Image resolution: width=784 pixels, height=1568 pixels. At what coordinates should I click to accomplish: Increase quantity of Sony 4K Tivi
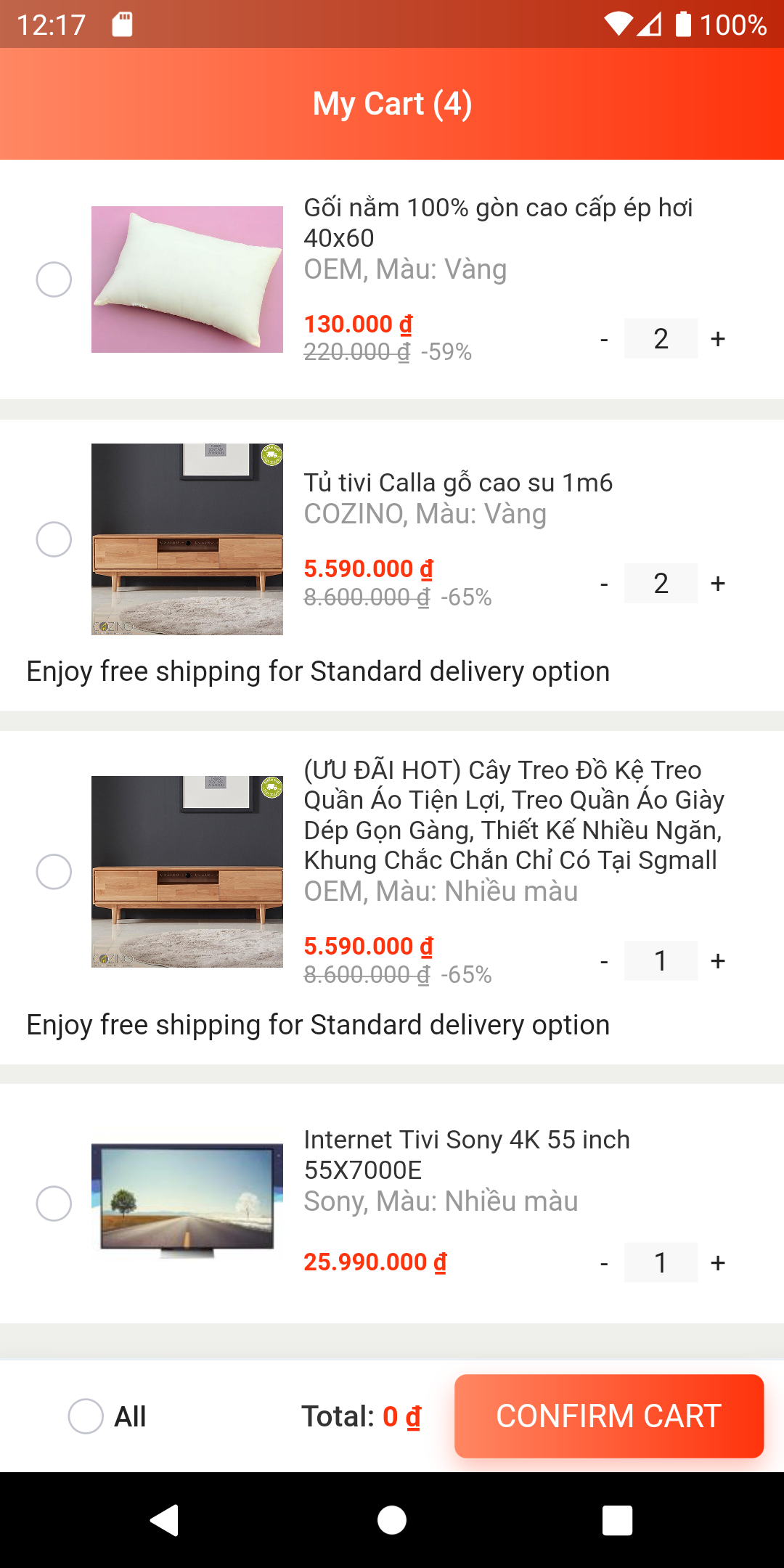[x=718, y=1262]
